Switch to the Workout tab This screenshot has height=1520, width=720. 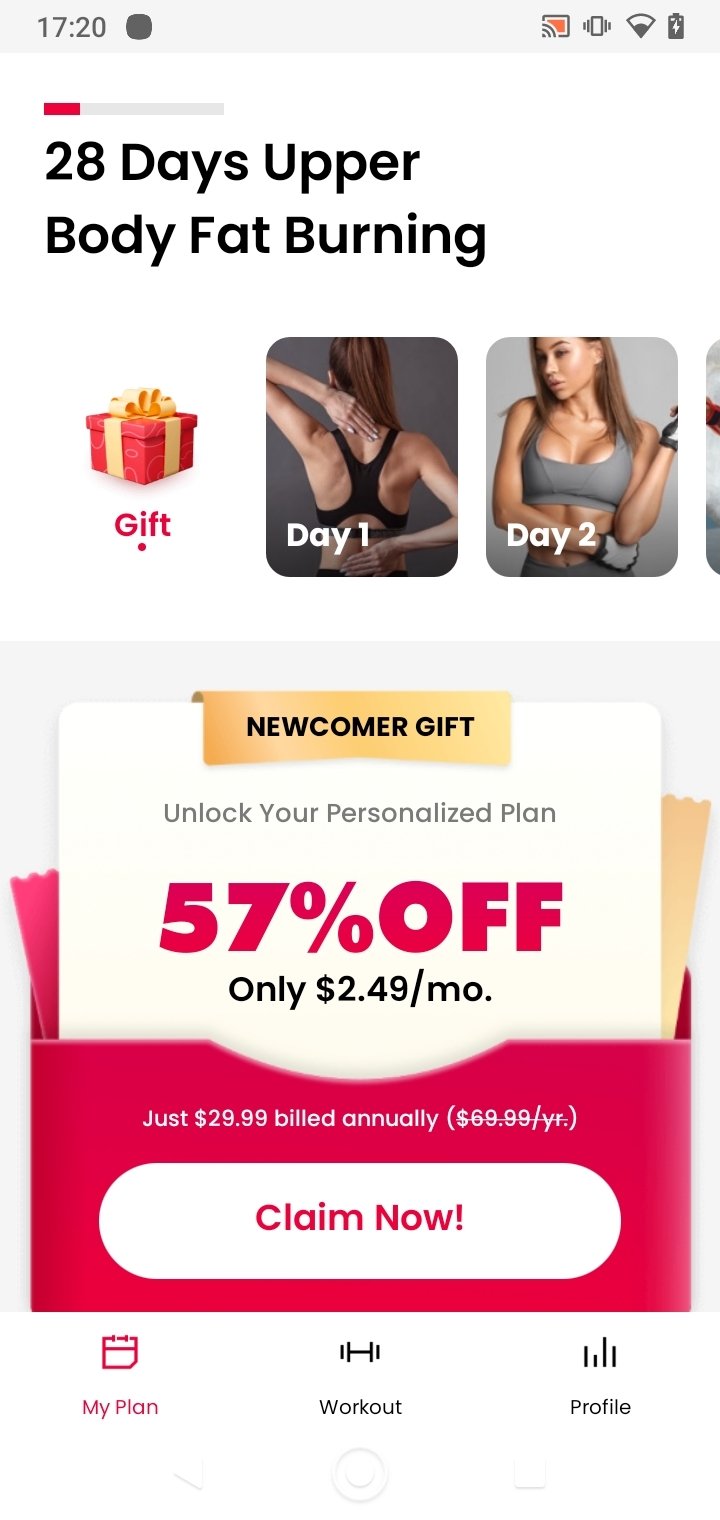click(x=360, y=1376)
